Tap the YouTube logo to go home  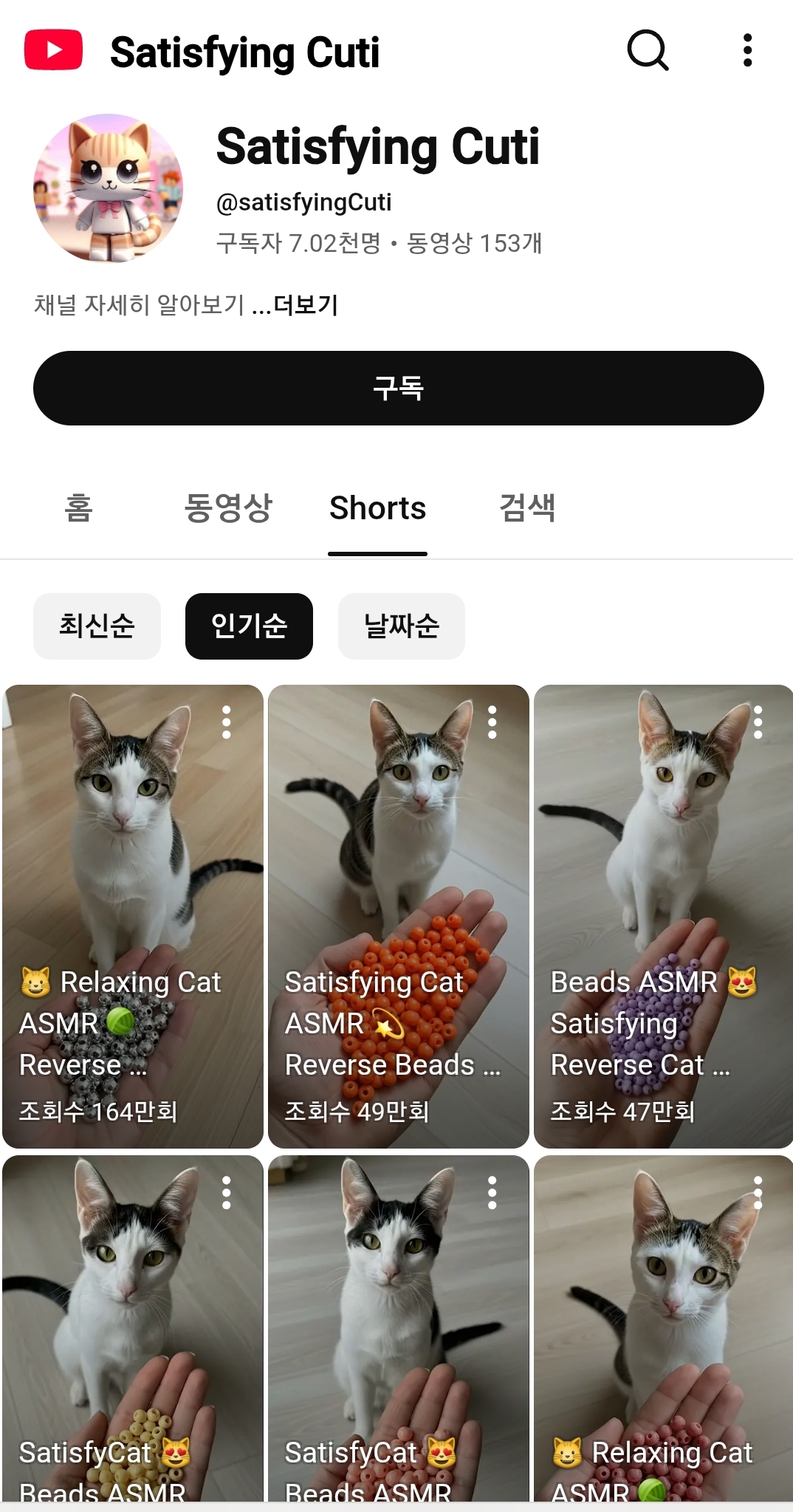(53, 50)
